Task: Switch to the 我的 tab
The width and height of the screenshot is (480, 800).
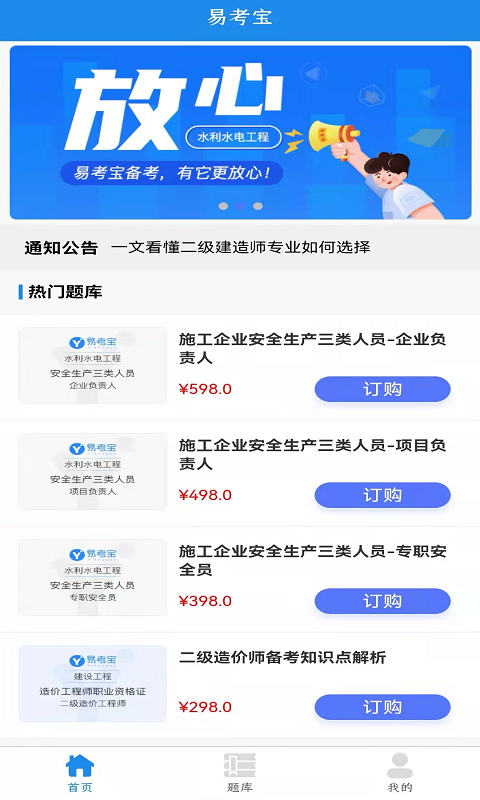Action: click(x=400, y=773)
